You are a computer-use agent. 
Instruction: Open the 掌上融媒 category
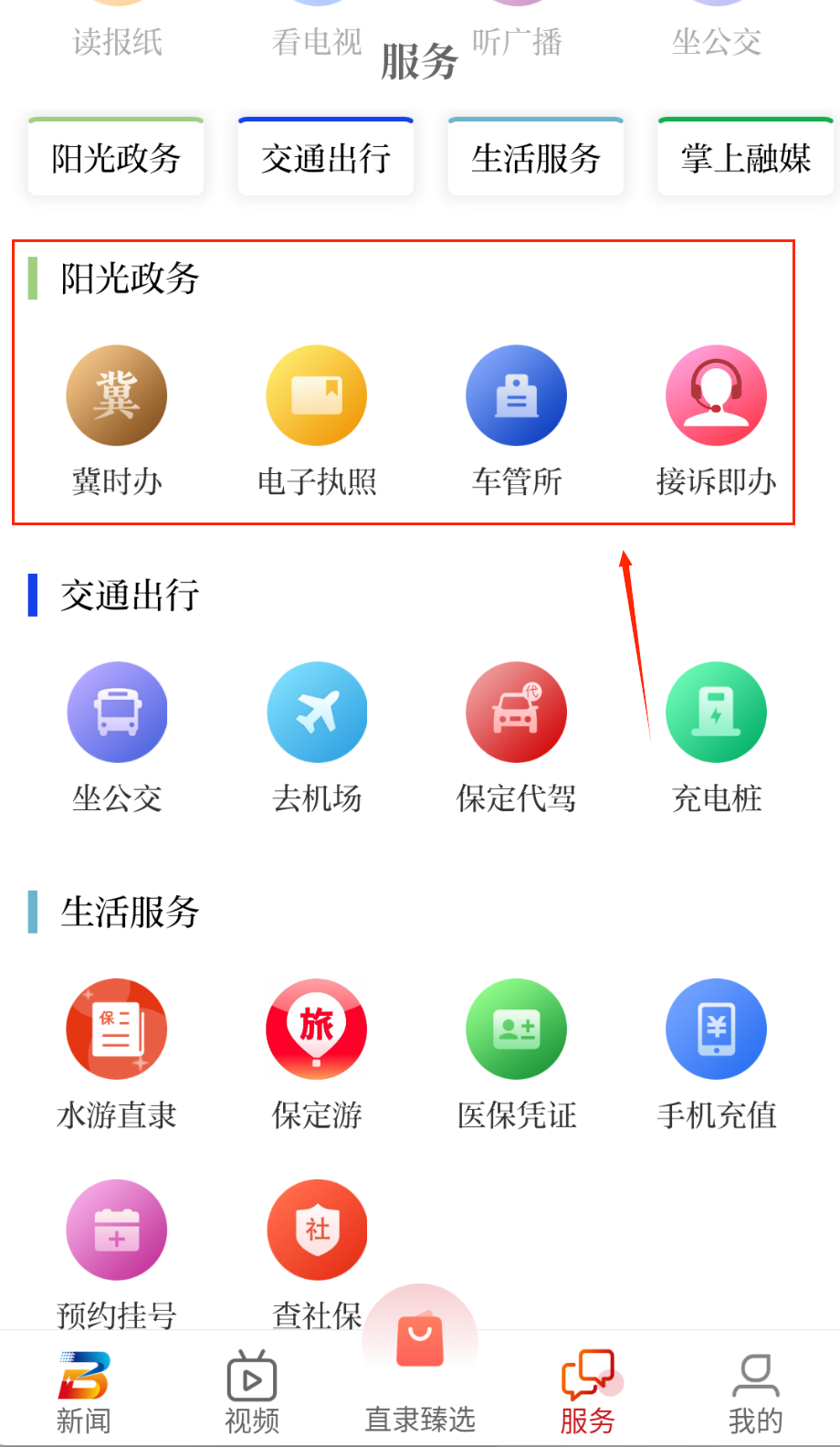(745, 158)
